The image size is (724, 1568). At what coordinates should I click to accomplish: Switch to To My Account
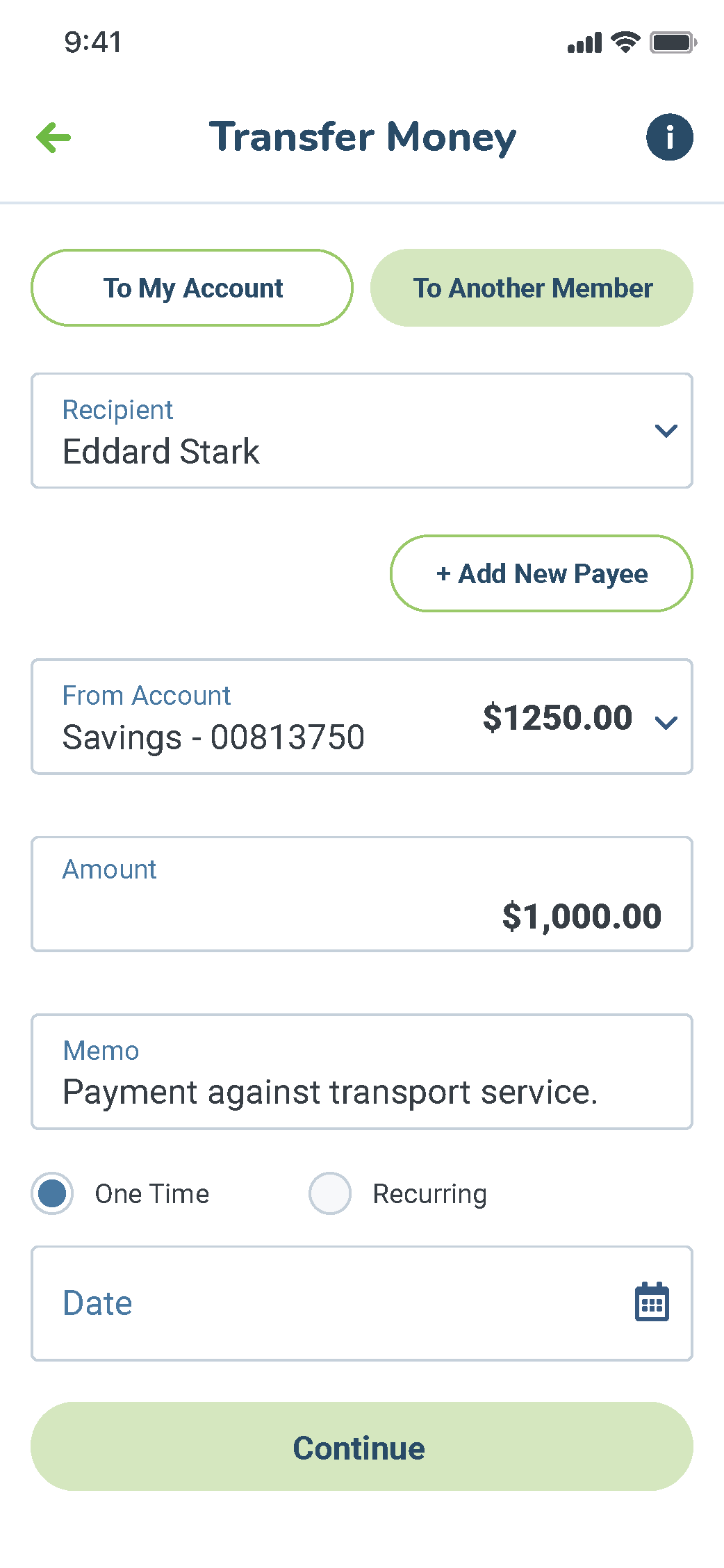coord(192,288)
